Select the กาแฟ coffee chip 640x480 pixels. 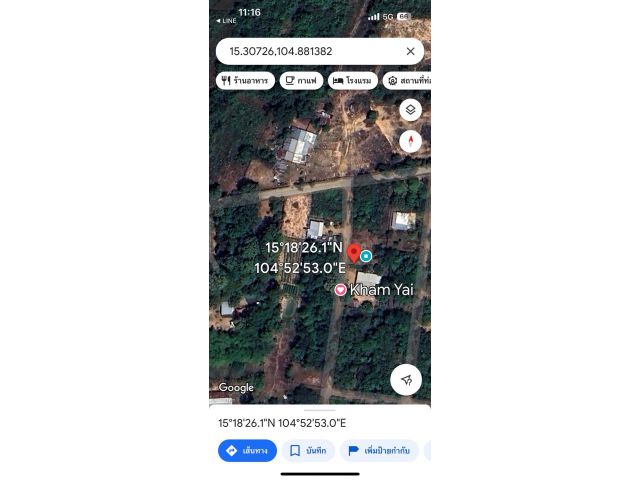(301, 80)
